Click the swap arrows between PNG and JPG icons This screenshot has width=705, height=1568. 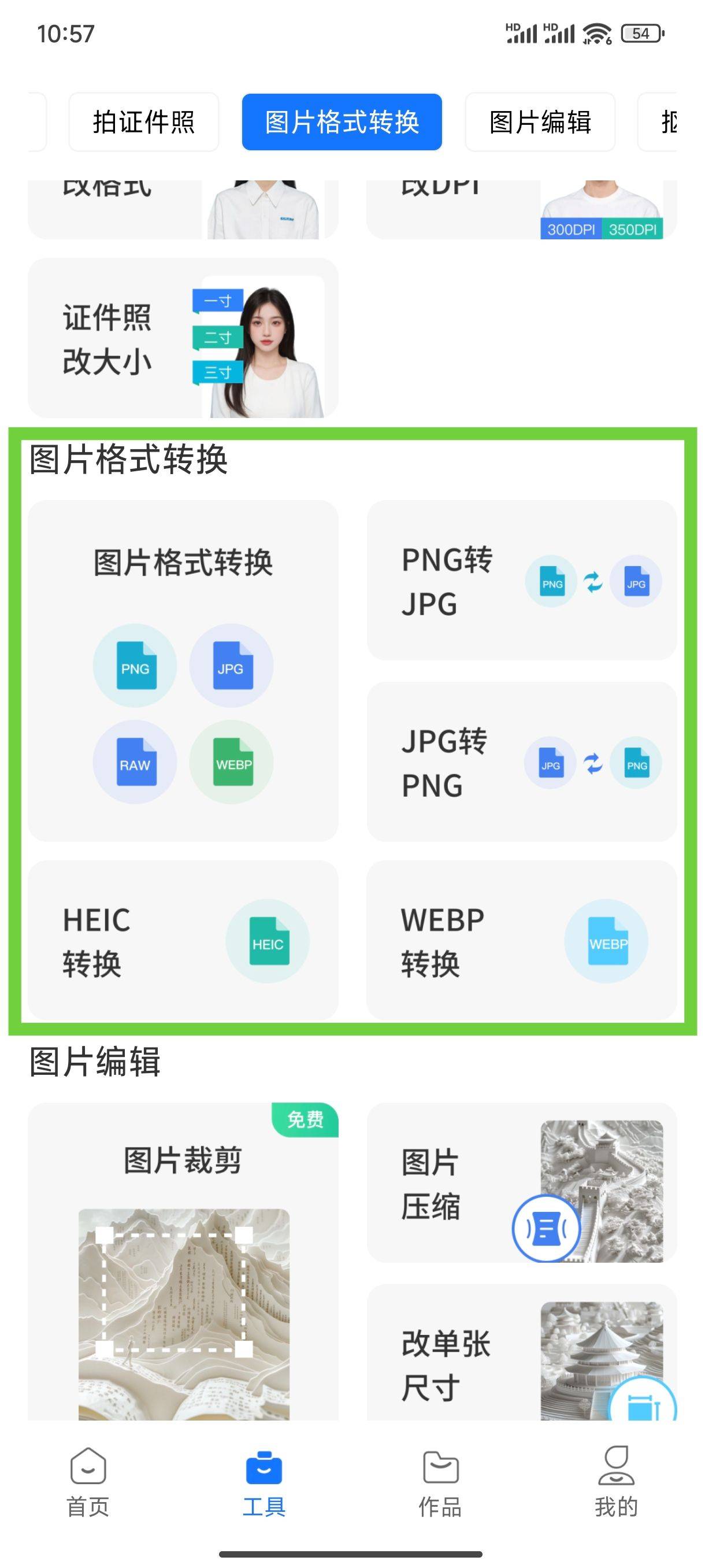click(x=592, y=581)
